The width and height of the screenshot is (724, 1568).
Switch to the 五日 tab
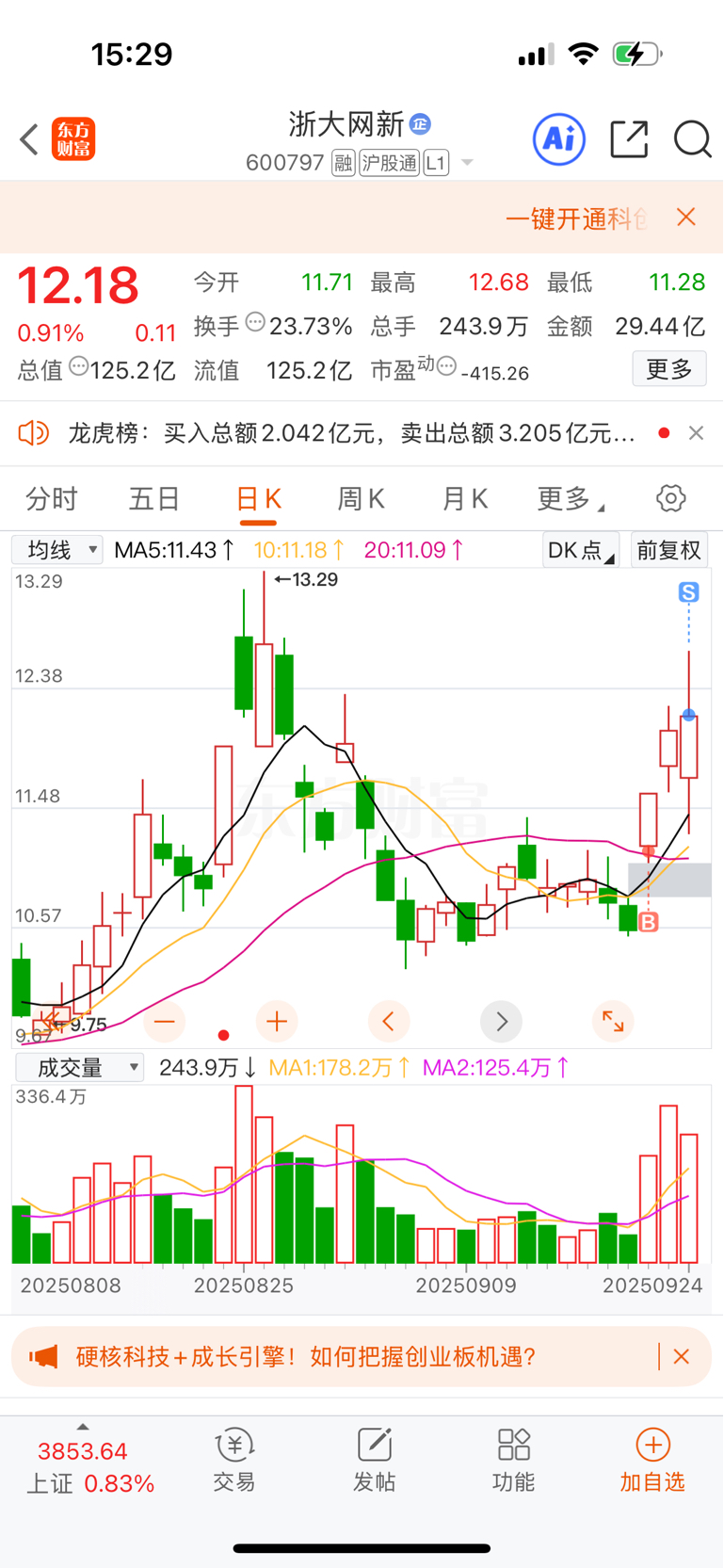(x=154, y=498)
